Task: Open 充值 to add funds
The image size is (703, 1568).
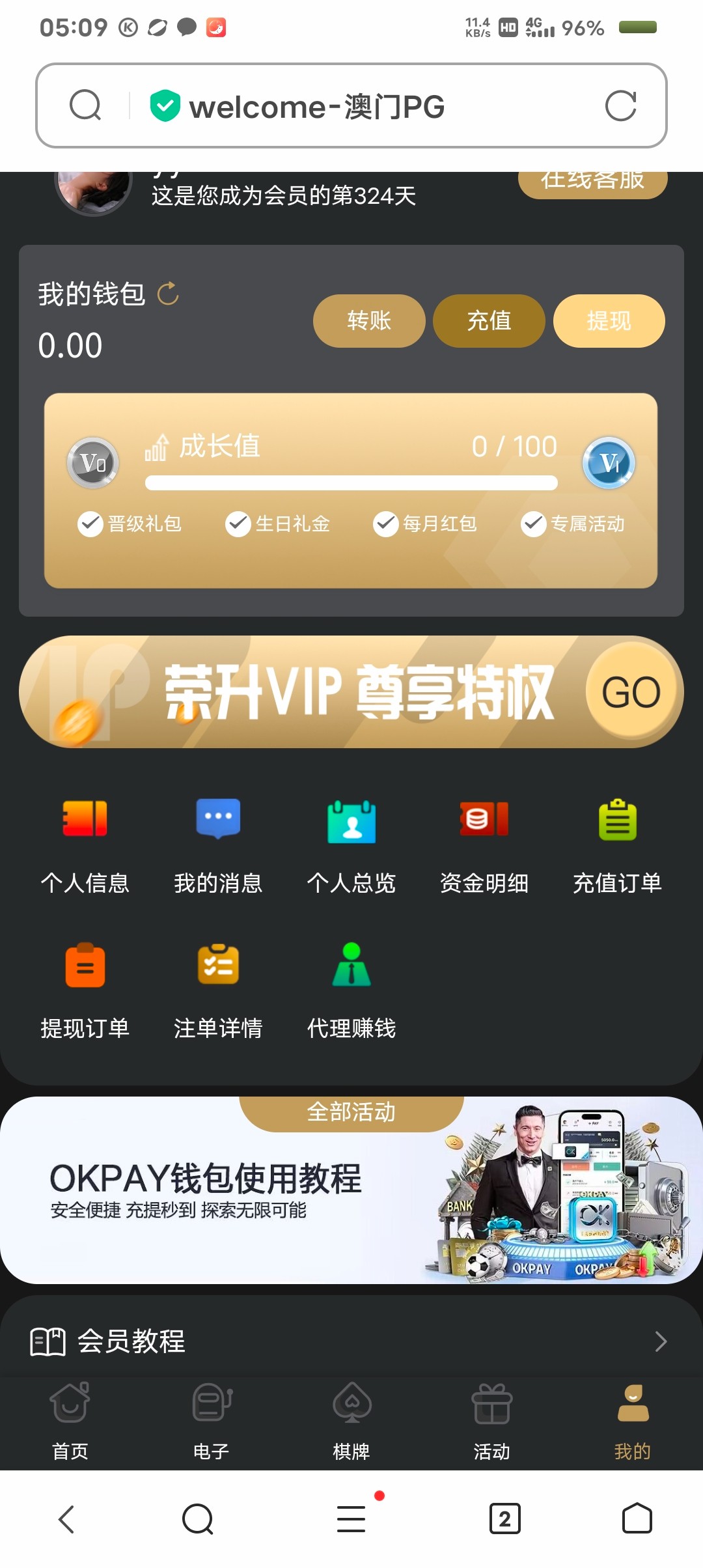Action: (489, 321)
